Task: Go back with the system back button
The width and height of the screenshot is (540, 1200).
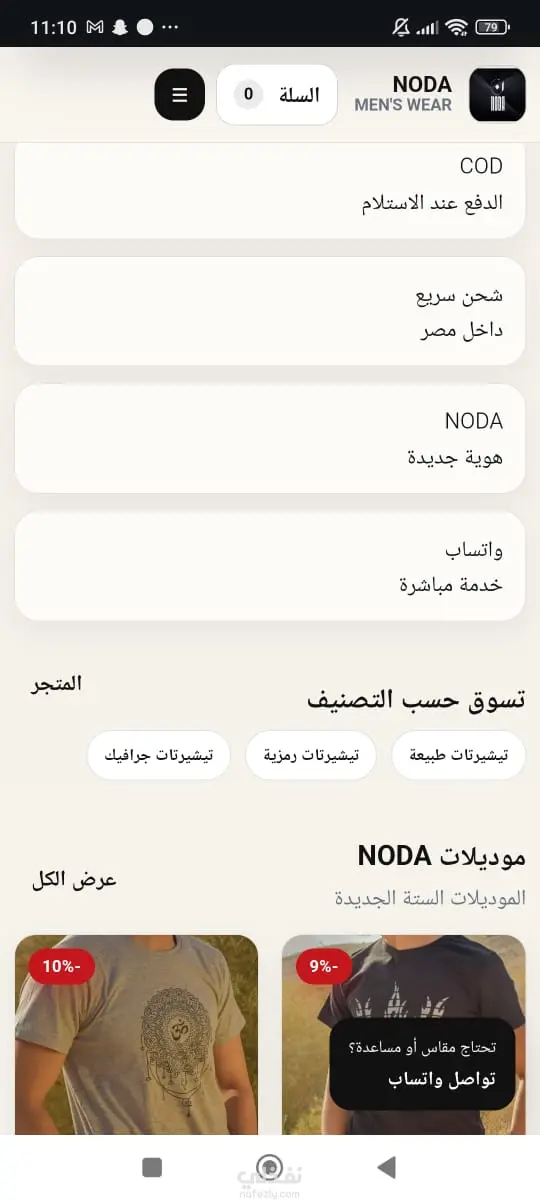Action: click(x=387, y=1167)
